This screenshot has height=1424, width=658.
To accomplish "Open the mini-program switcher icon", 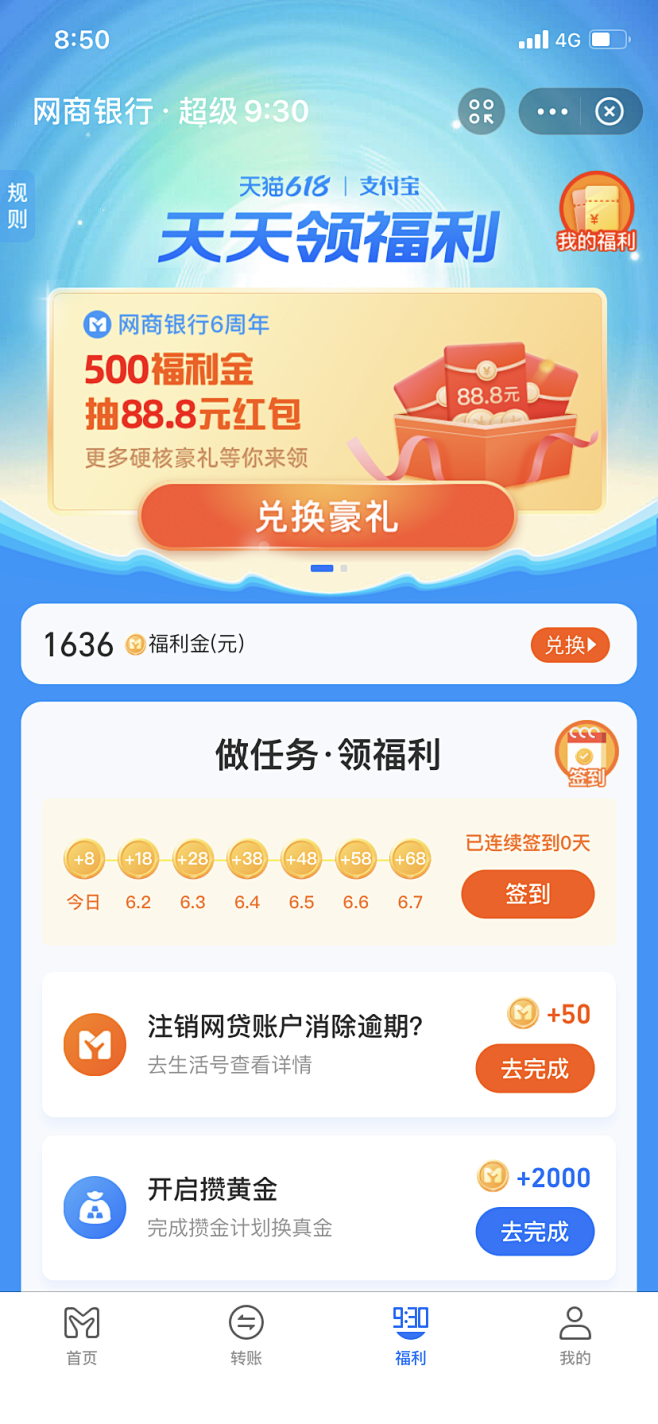I will pos(482,111).
